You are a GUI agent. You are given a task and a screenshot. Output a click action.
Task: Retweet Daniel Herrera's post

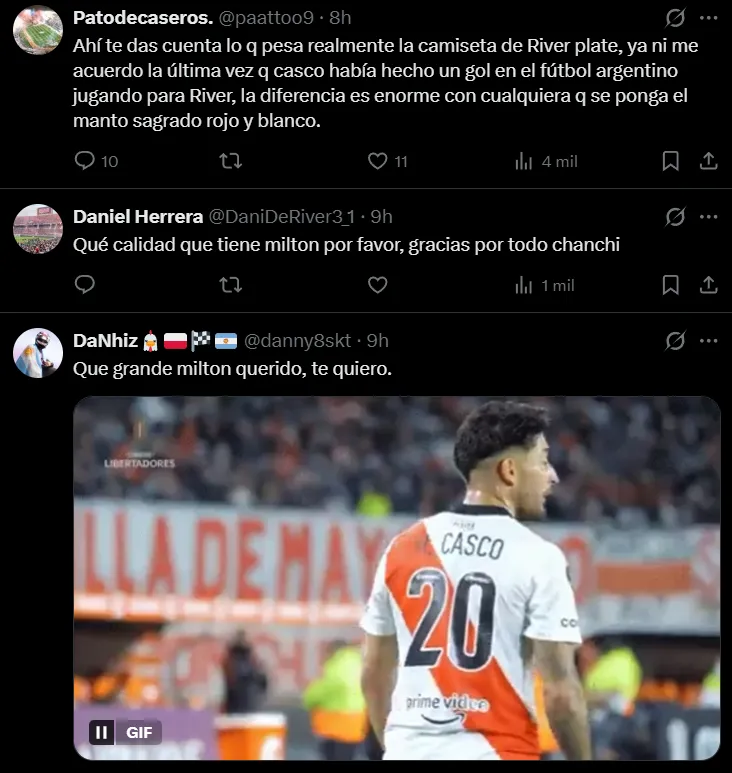point(231,285)
